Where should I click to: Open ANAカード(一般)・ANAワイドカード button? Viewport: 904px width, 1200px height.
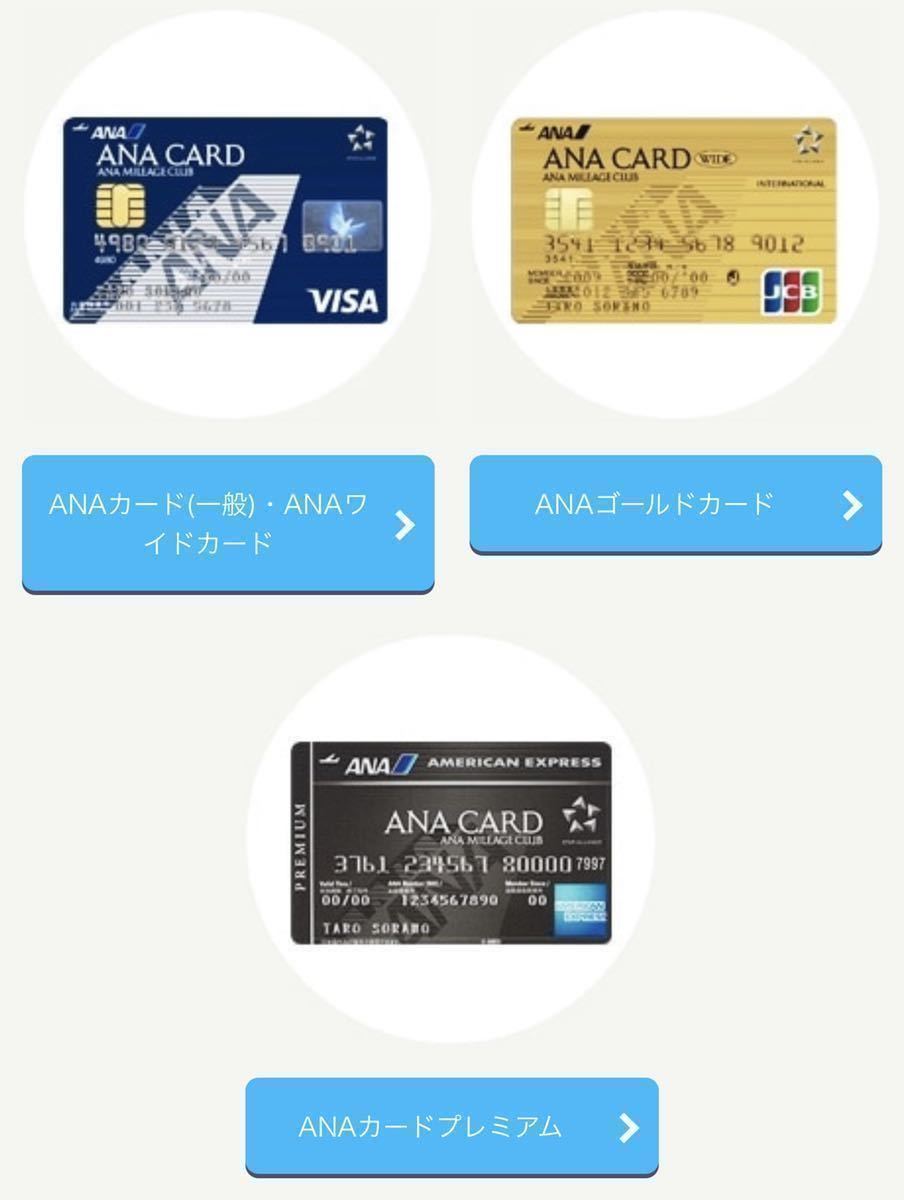point(228,523)
